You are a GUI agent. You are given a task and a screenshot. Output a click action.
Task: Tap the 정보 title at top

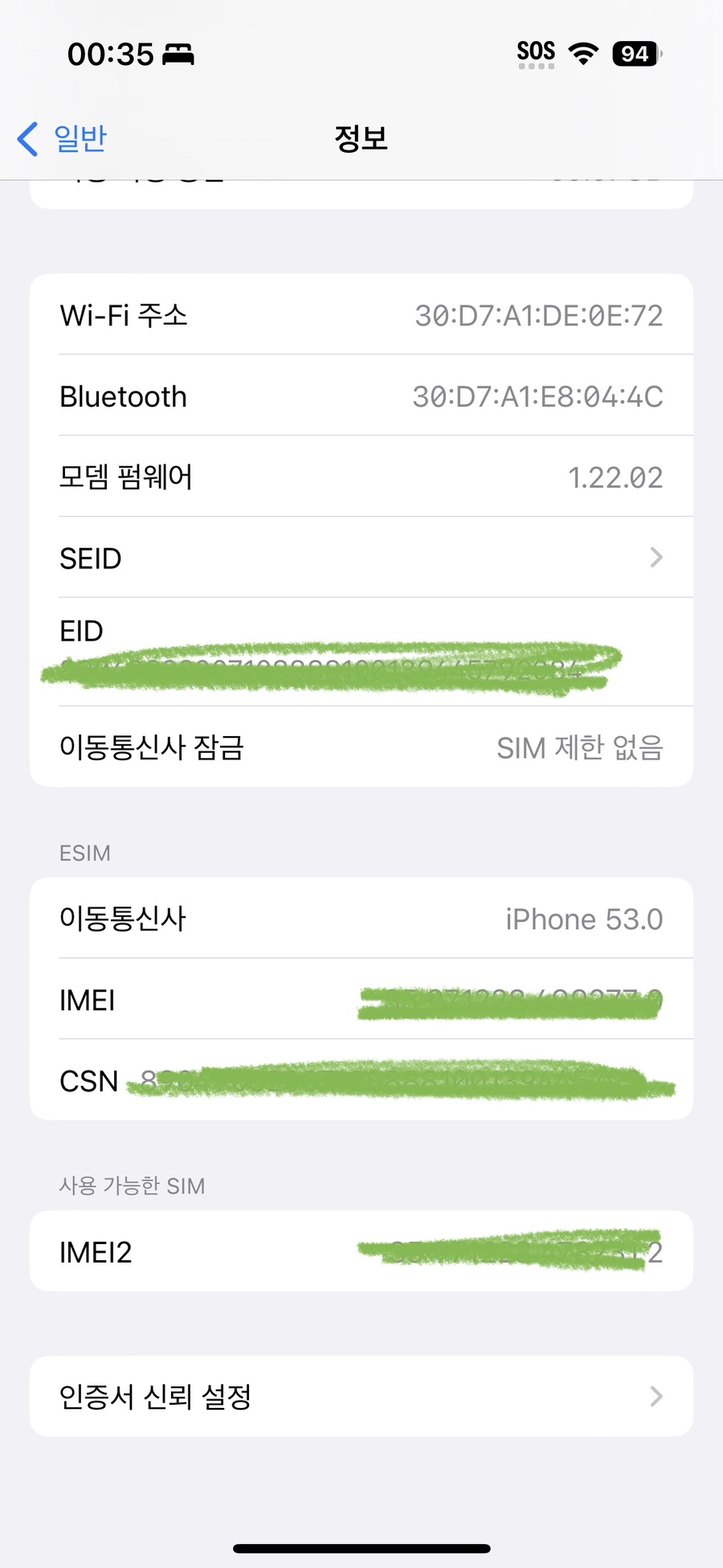361,138
